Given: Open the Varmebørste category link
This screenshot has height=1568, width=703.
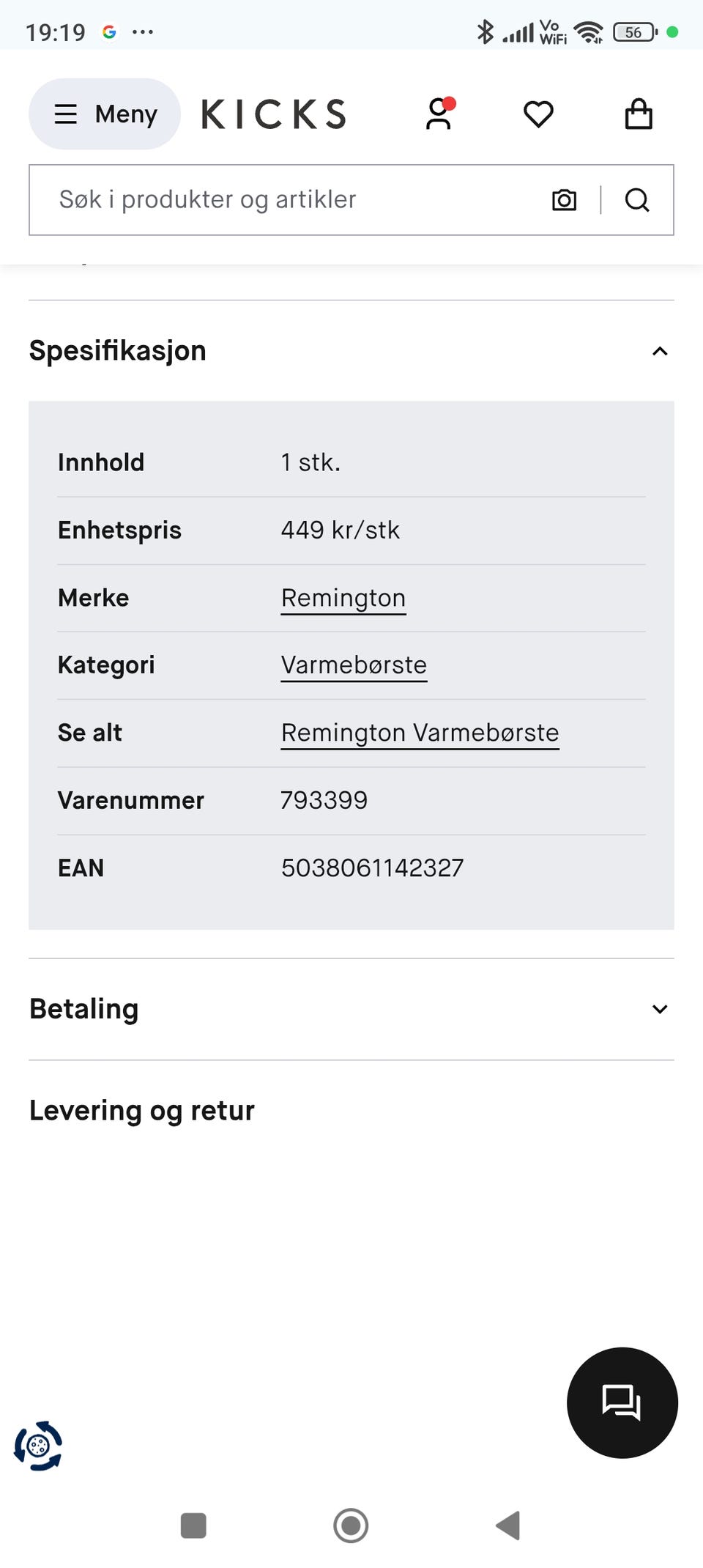Looking at the screenshot, I should click(354, 665).
